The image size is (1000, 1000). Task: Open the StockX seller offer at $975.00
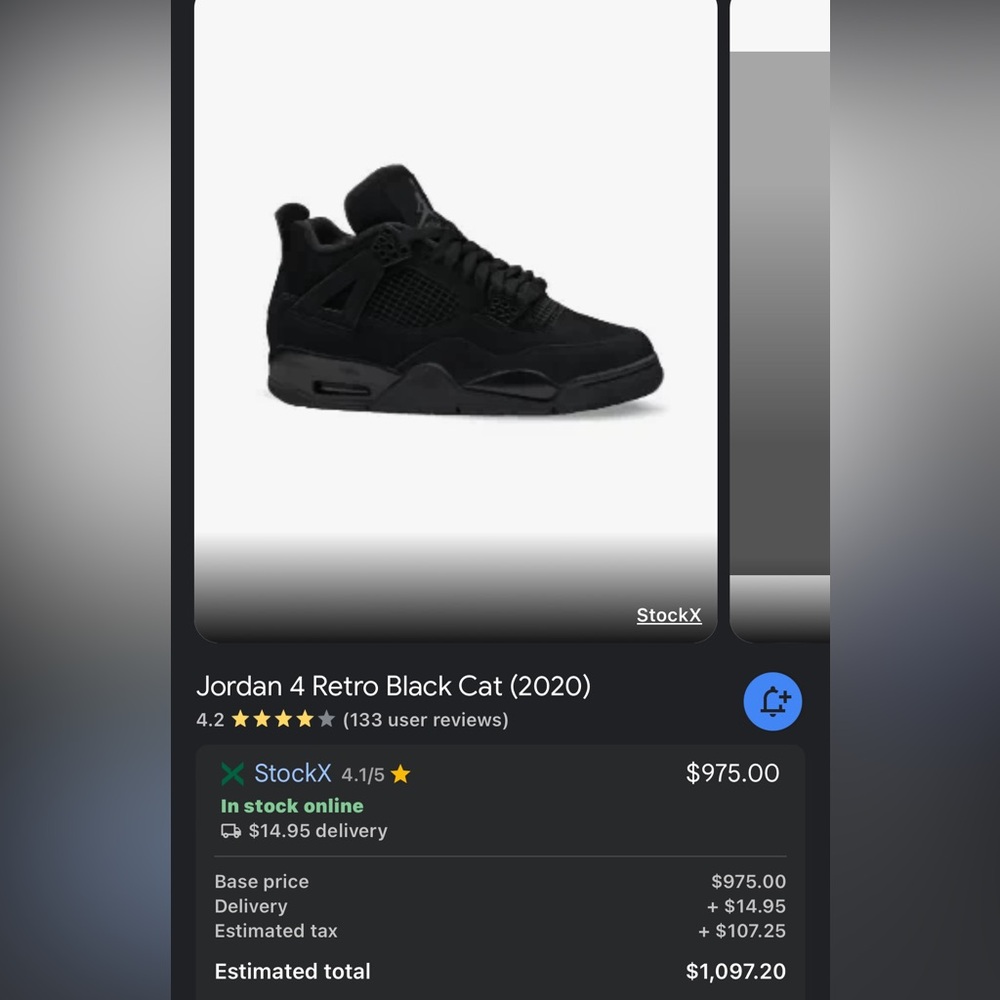click(292, 773)
